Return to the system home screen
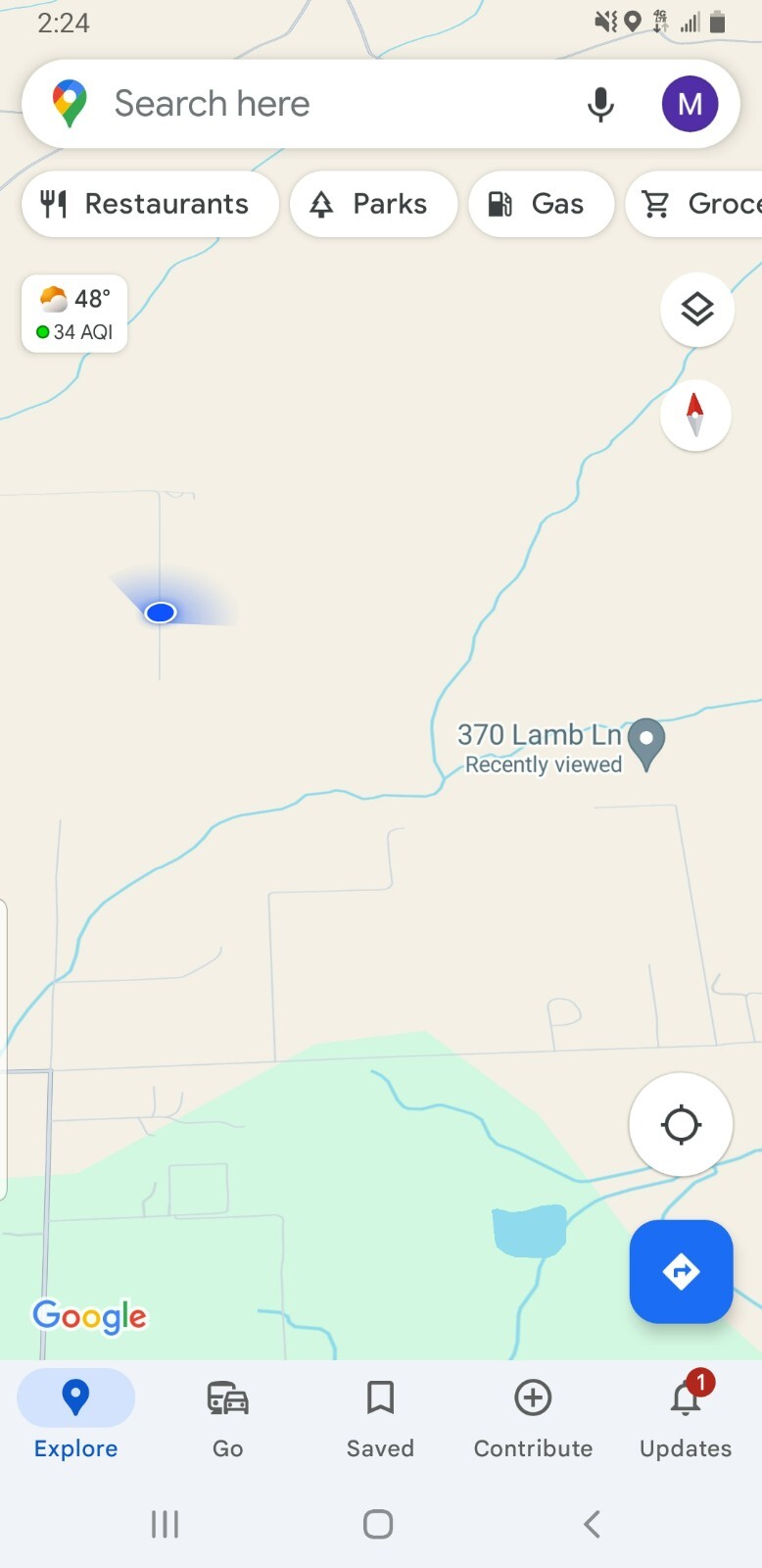The width and height of the screenshot is (762, 1568). point(378,1524)
